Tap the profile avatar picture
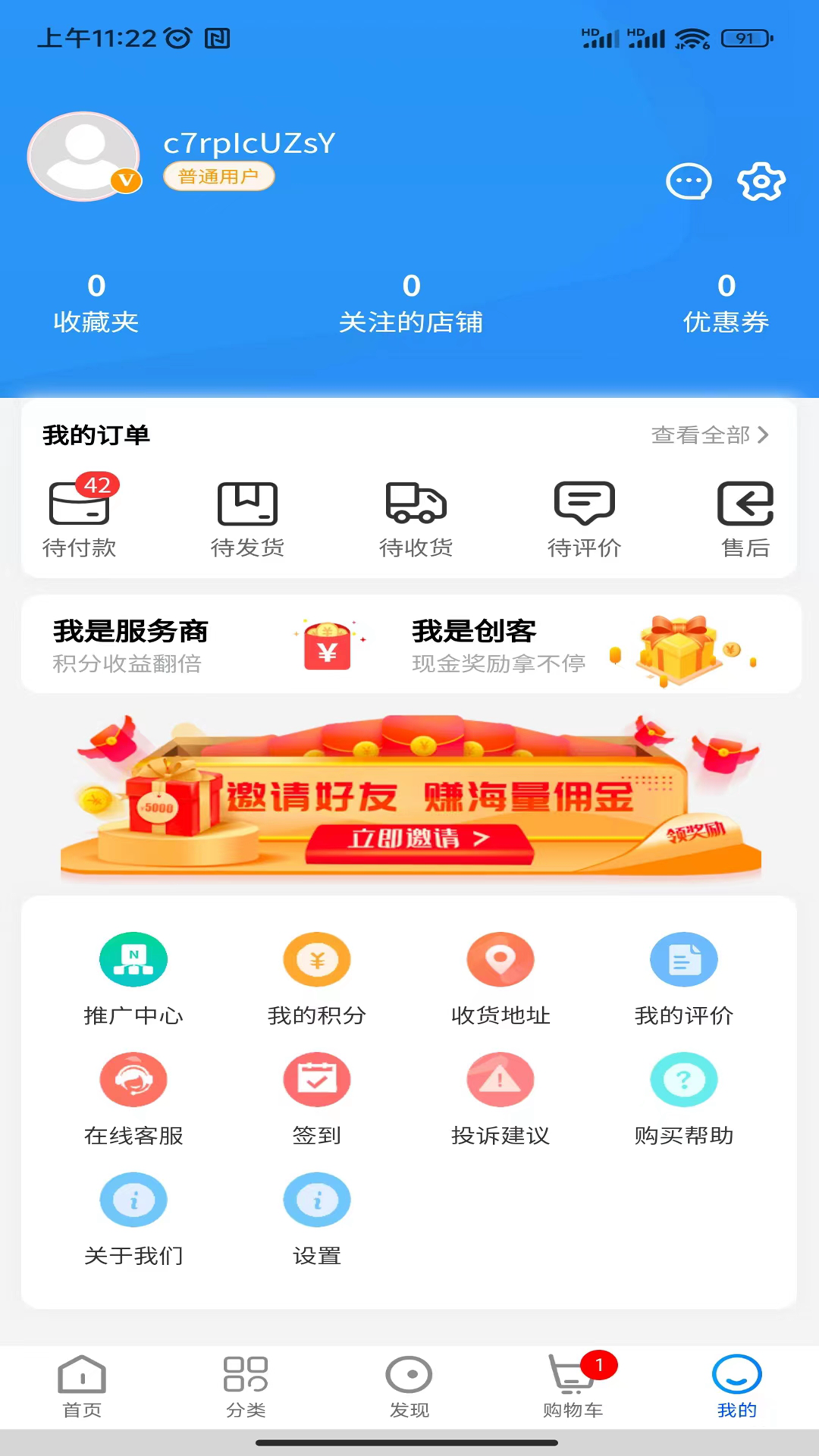The image size is (819, 1456). 83,156
